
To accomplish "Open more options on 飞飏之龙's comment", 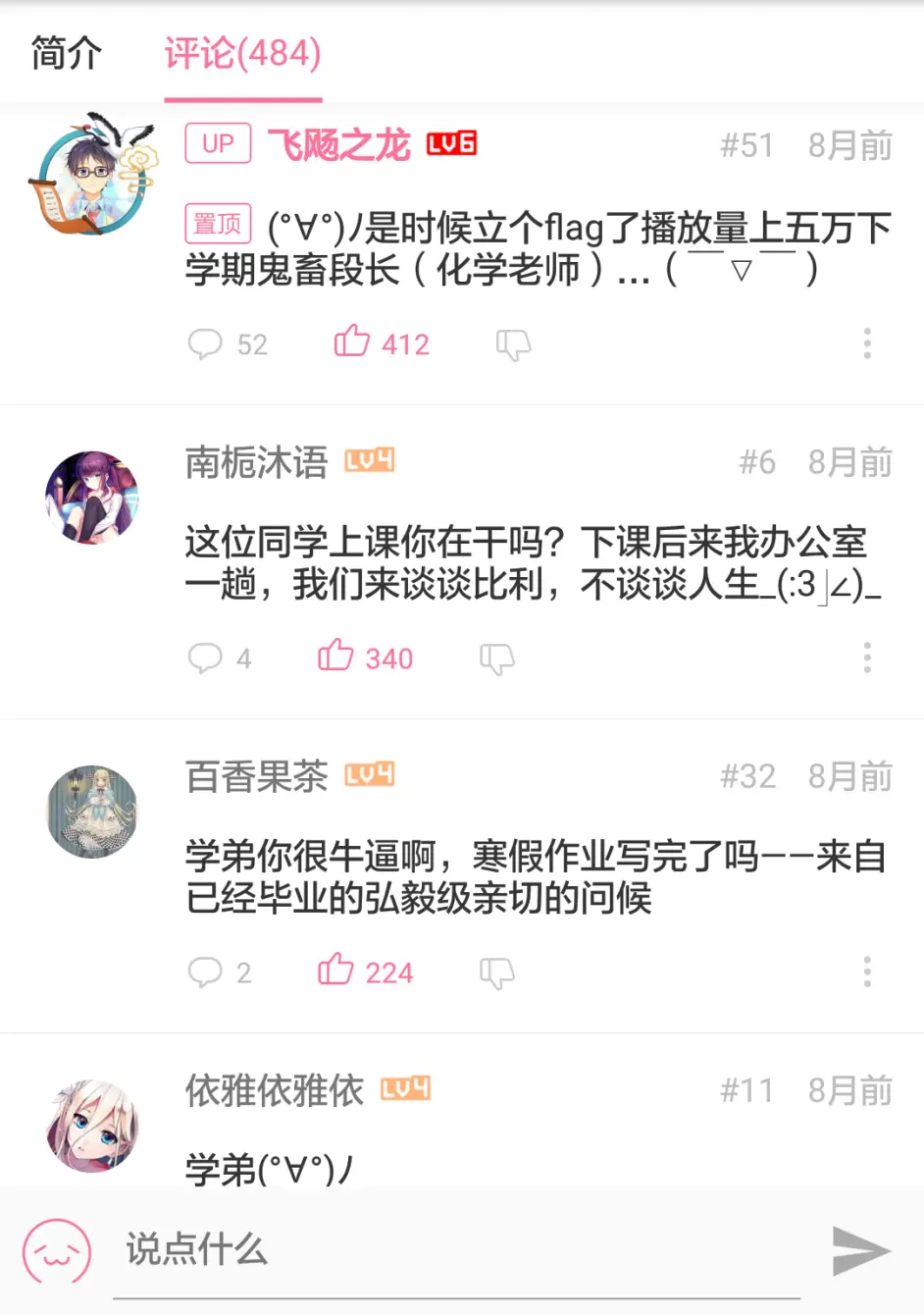I will tap(866, 344).
